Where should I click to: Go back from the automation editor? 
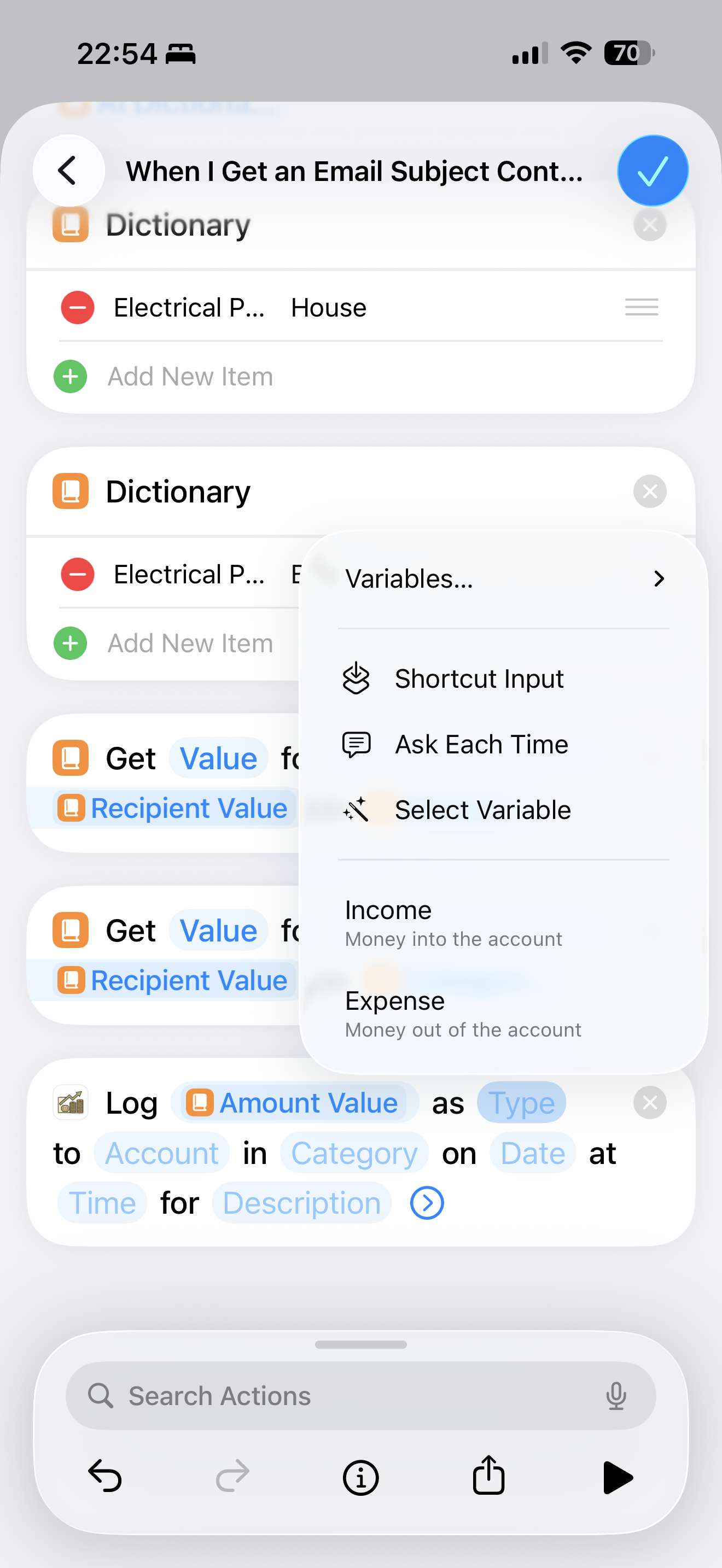click(x=68, y=171)
